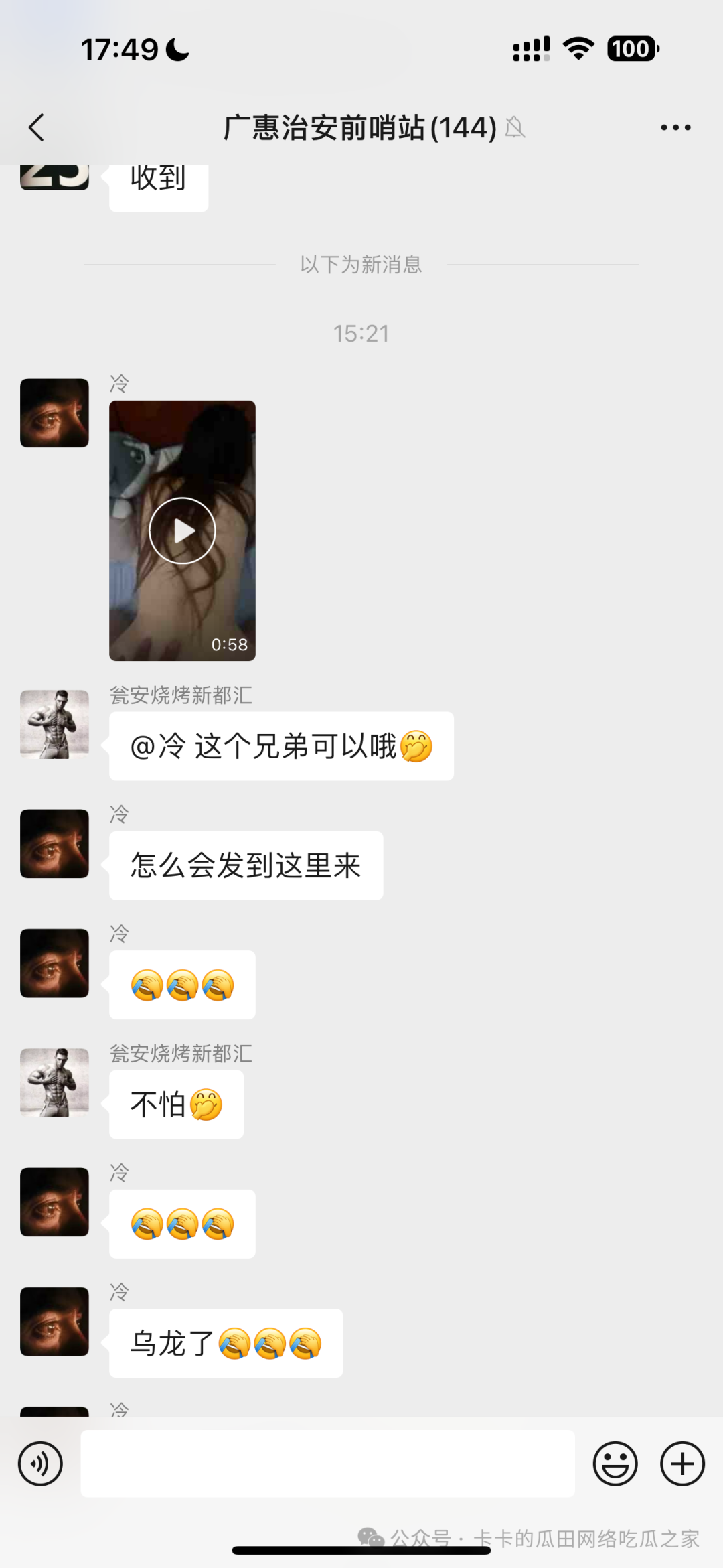Tap Wi-Fi status indicator
This screenshot has width=723, height=1568.
(577, 47)
